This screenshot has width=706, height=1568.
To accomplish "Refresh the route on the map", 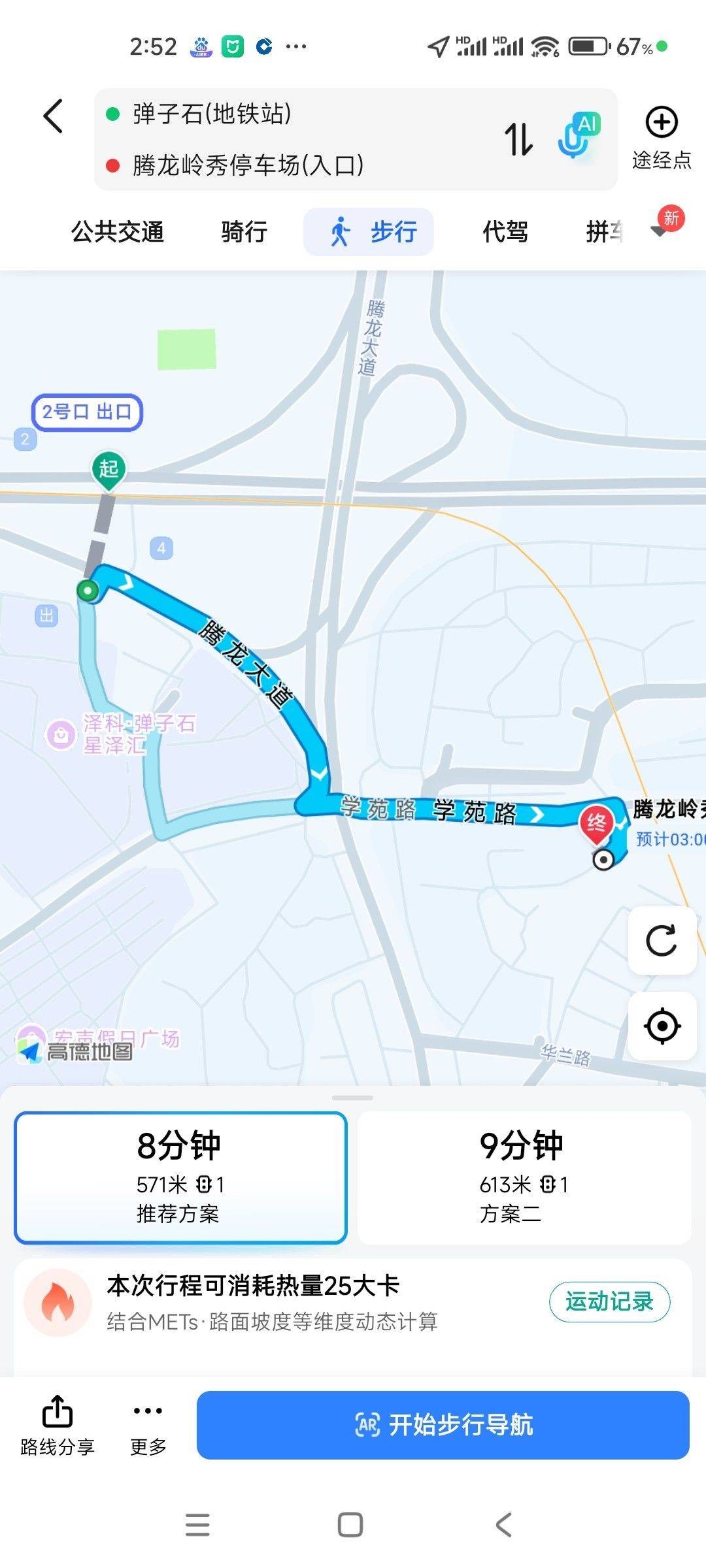I will 662,941.
